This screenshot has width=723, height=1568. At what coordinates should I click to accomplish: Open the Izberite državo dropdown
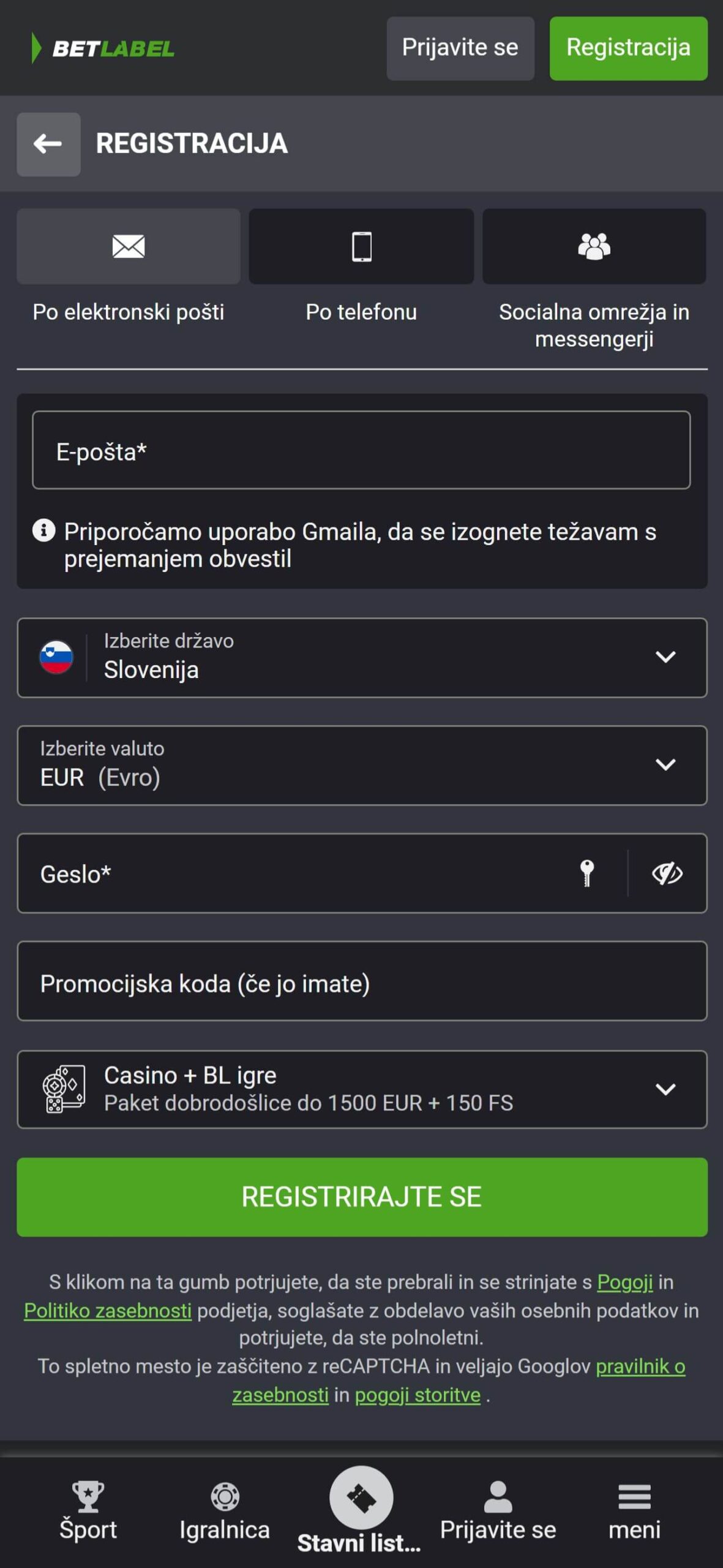362,658
